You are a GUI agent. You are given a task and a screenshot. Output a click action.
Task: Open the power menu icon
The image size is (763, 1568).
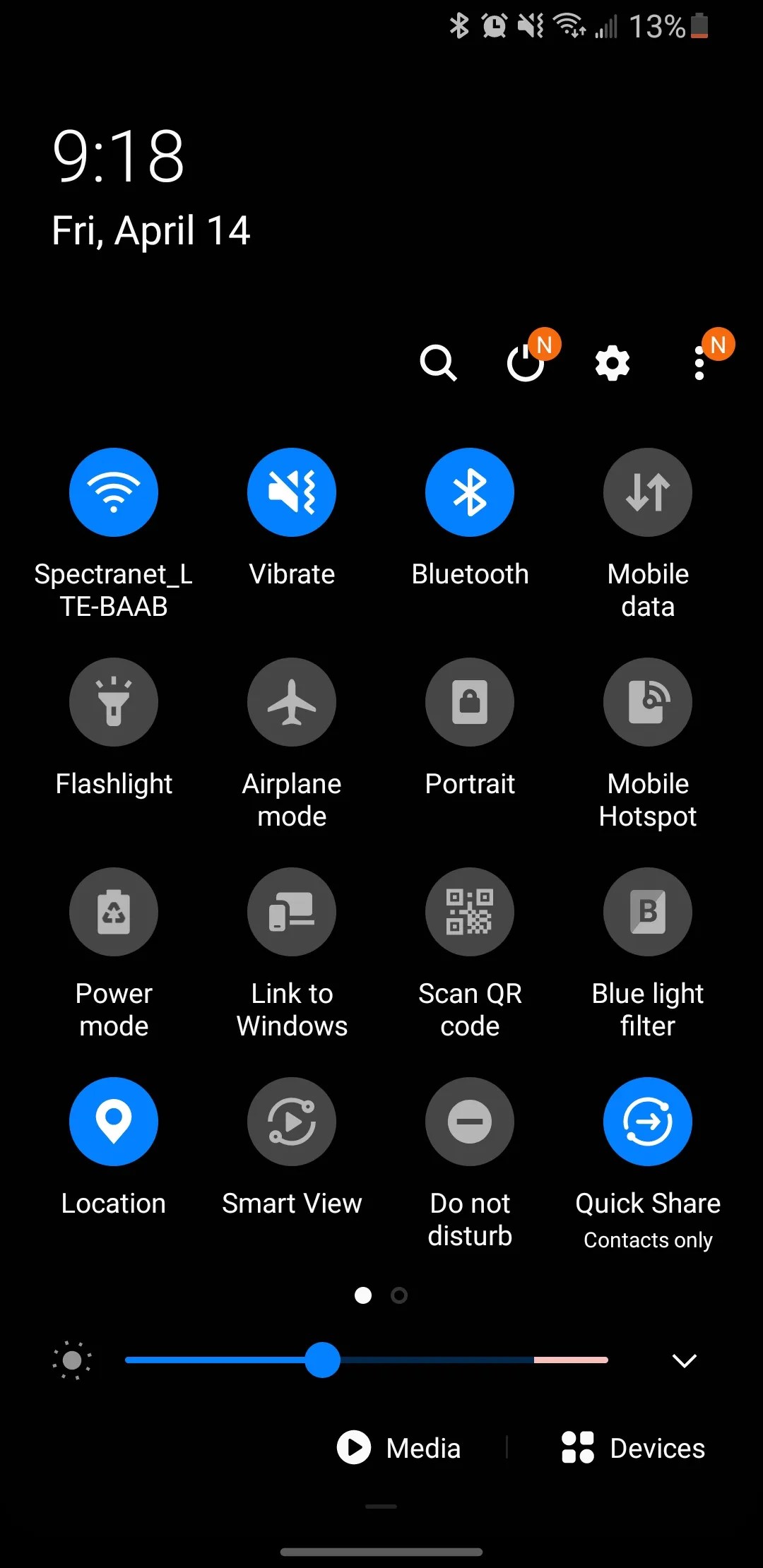point(526,364)
